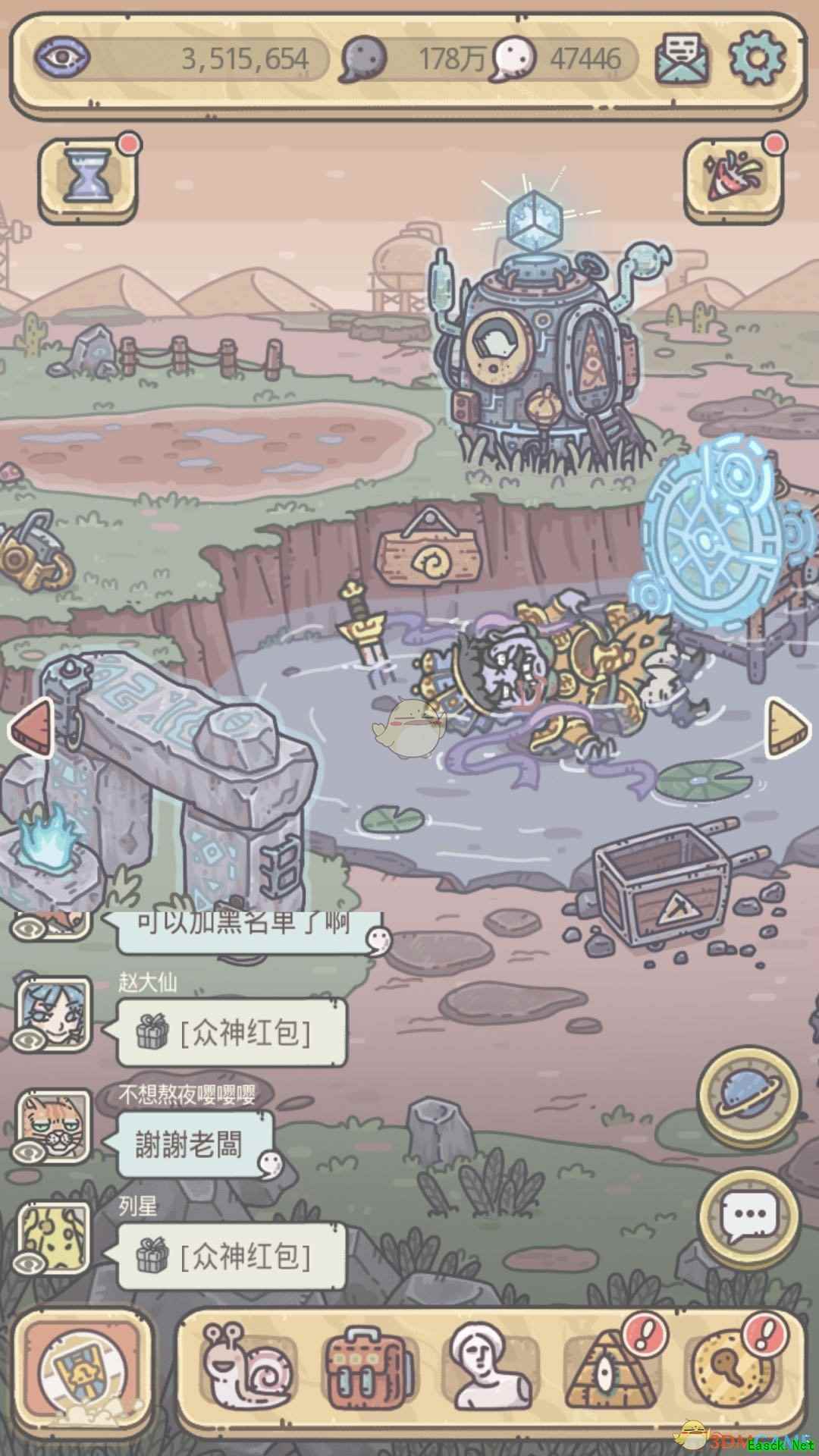The height and width of the screenshot is (1456, 819).
Task: Open the snail tab in bottom bar
Action: coord(246,1364)
